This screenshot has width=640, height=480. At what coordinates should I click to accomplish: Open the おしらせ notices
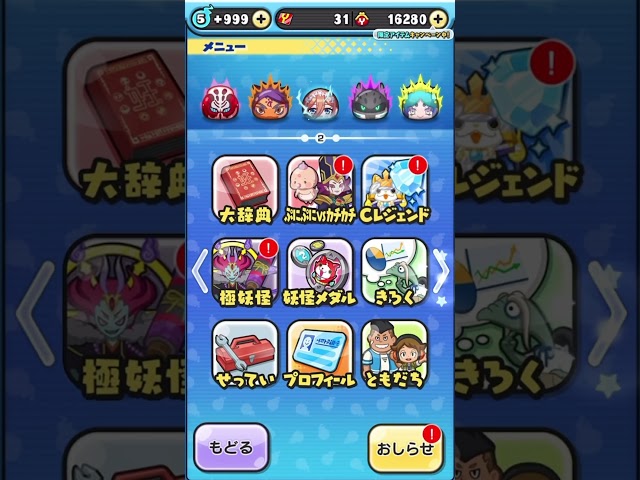405,446
